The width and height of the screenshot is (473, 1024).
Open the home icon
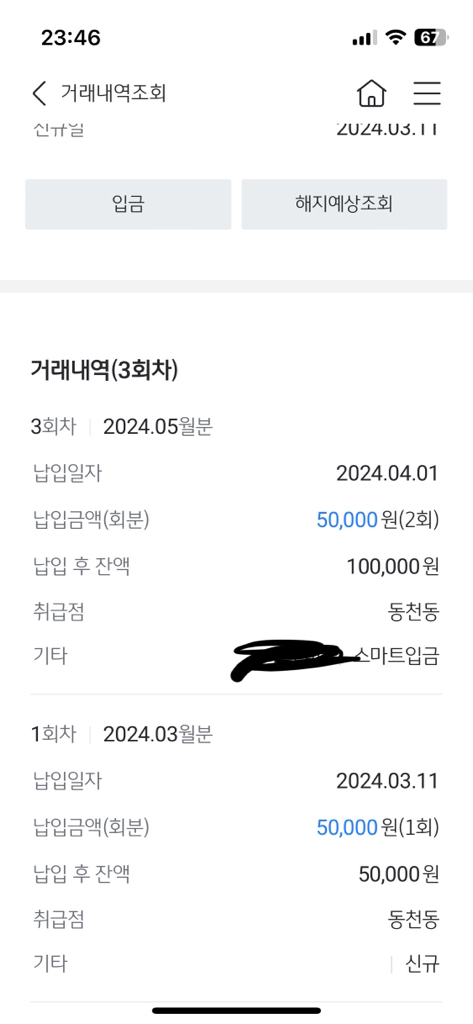click(x=372, y=93)
